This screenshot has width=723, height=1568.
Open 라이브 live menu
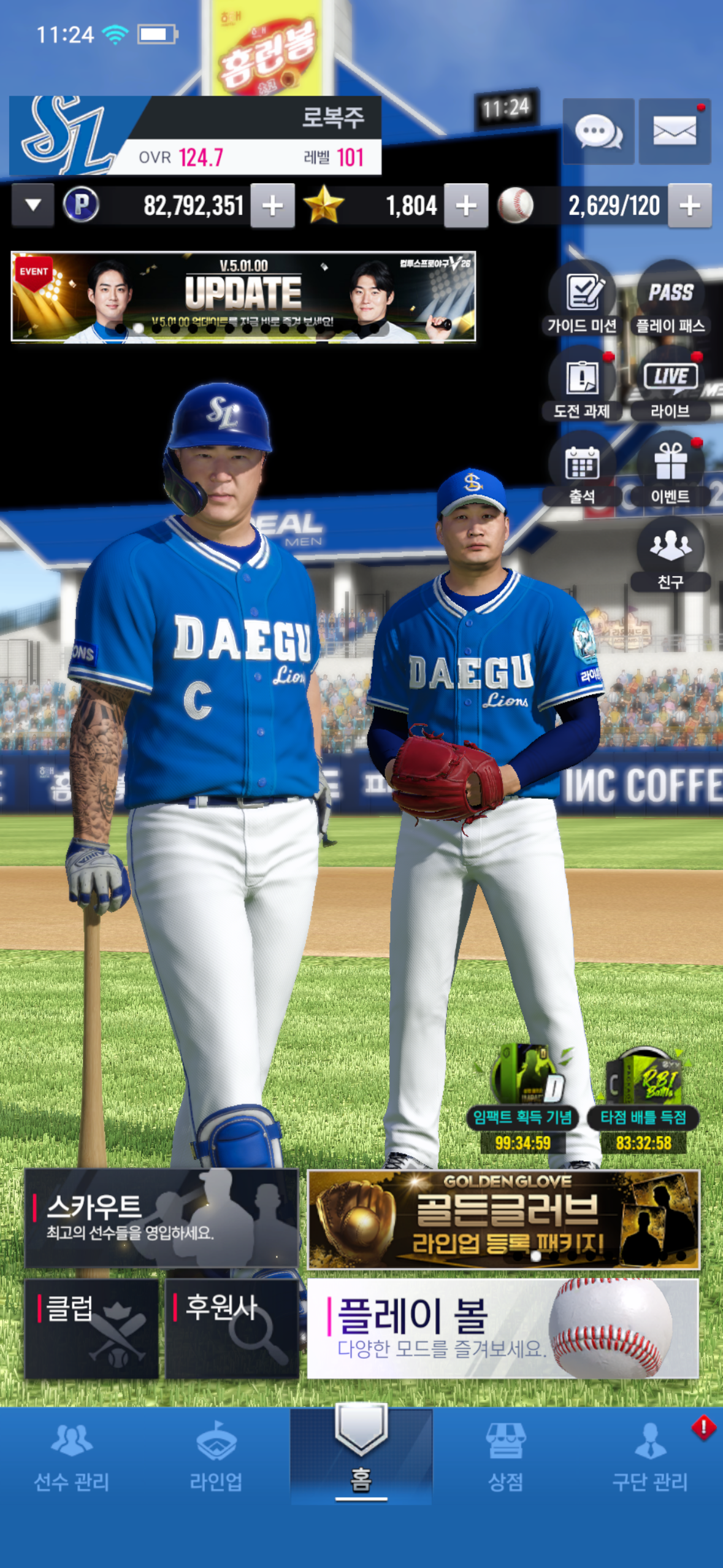click(670, 384)
